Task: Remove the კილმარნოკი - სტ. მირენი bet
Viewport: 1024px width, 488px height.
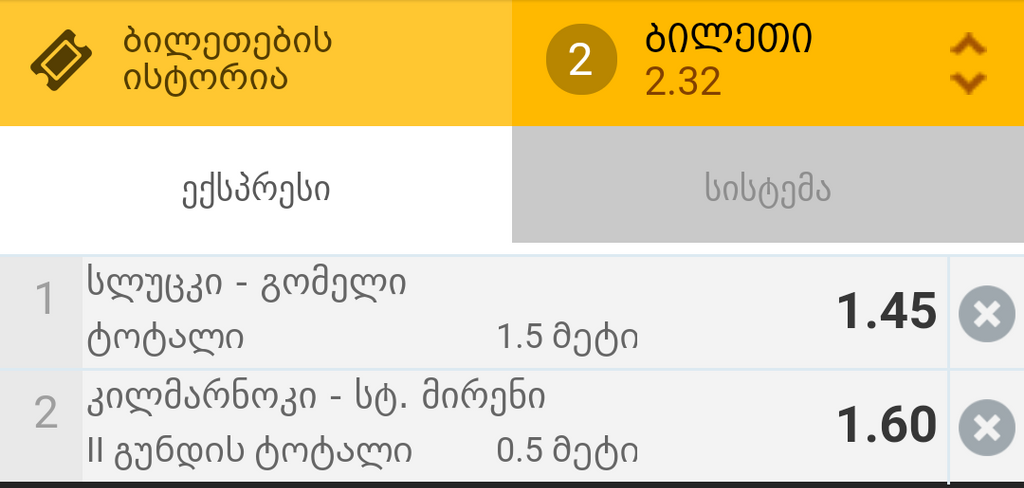Action: tap(986, 428)
